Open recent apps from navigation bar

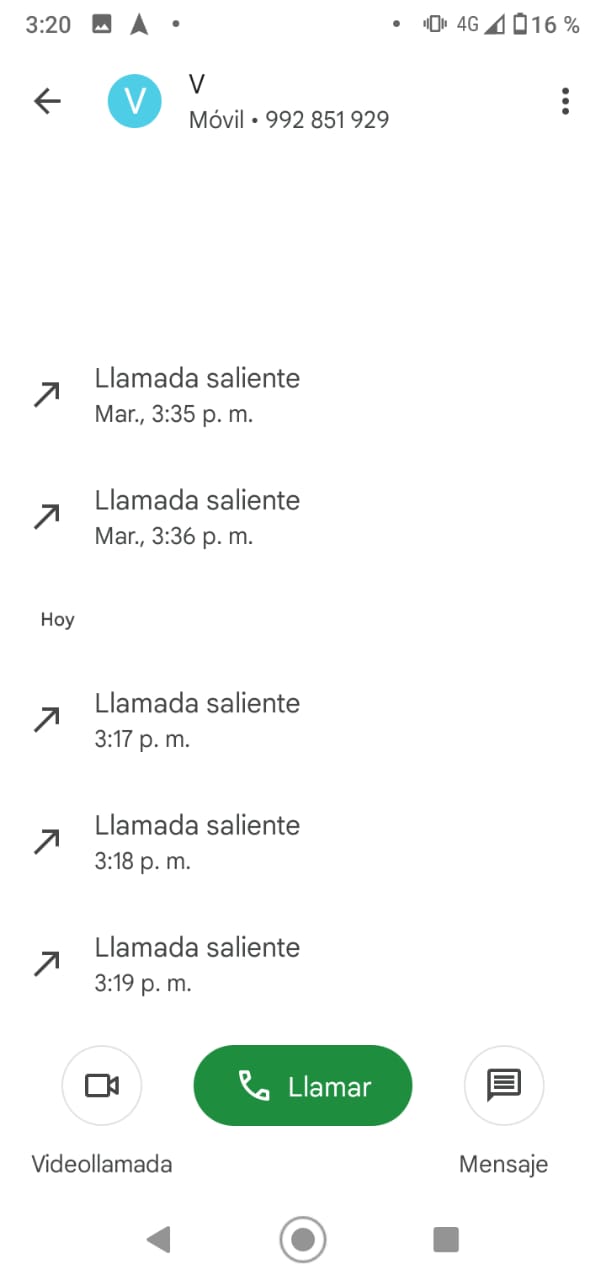coord(446,1240)
